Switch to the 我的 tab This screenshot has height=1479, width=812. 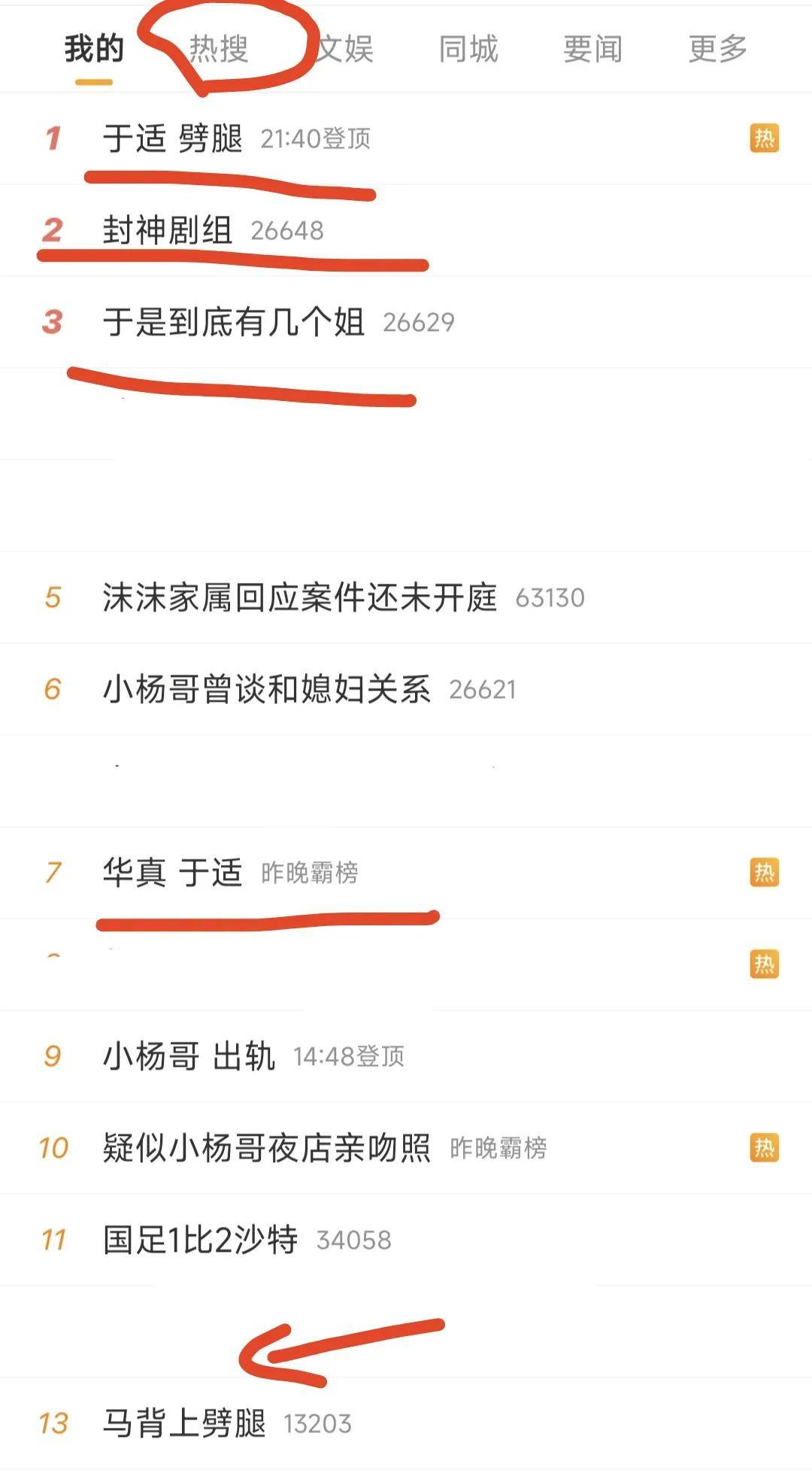point(94,50)
